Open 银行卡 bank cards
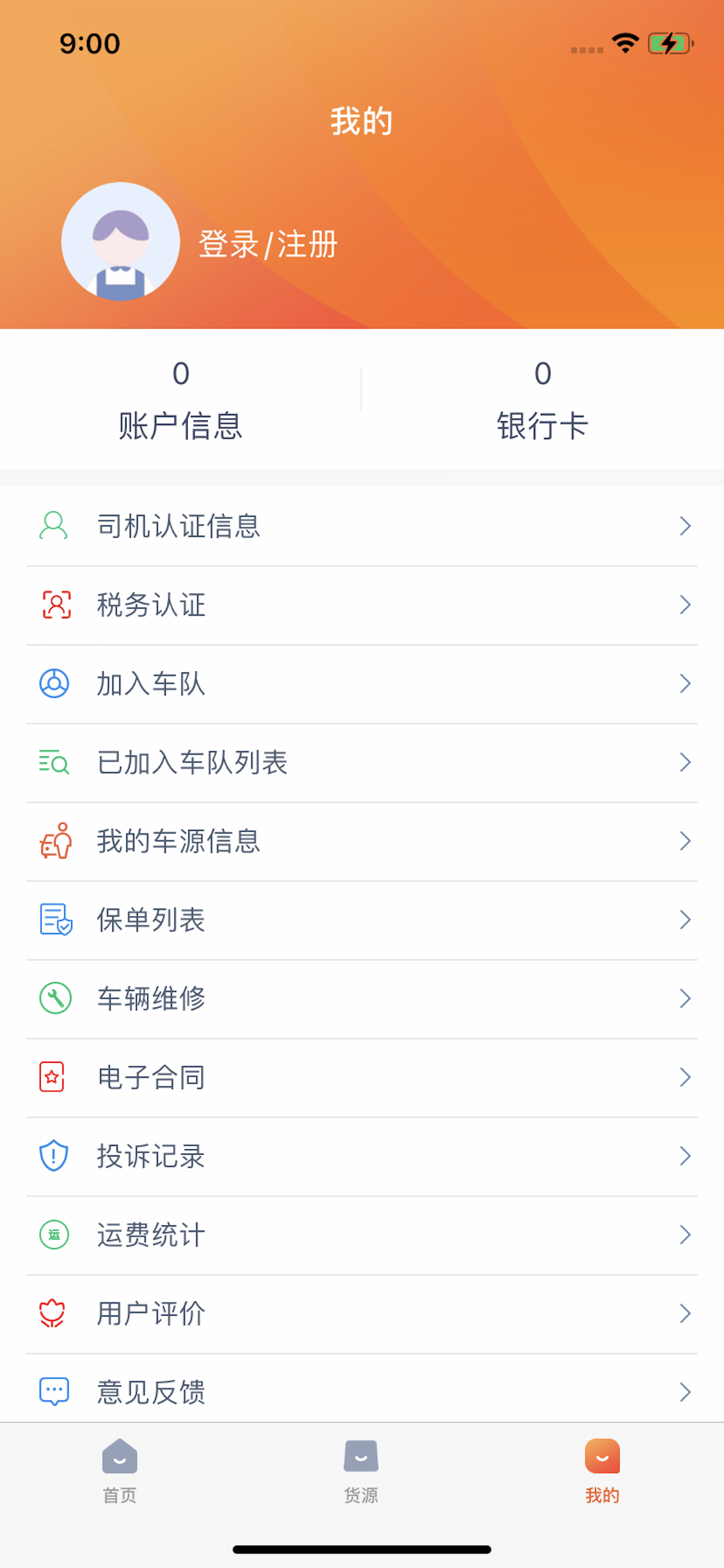The height and width of the screenshot is (1568, 724). click(x=543, y=398)
